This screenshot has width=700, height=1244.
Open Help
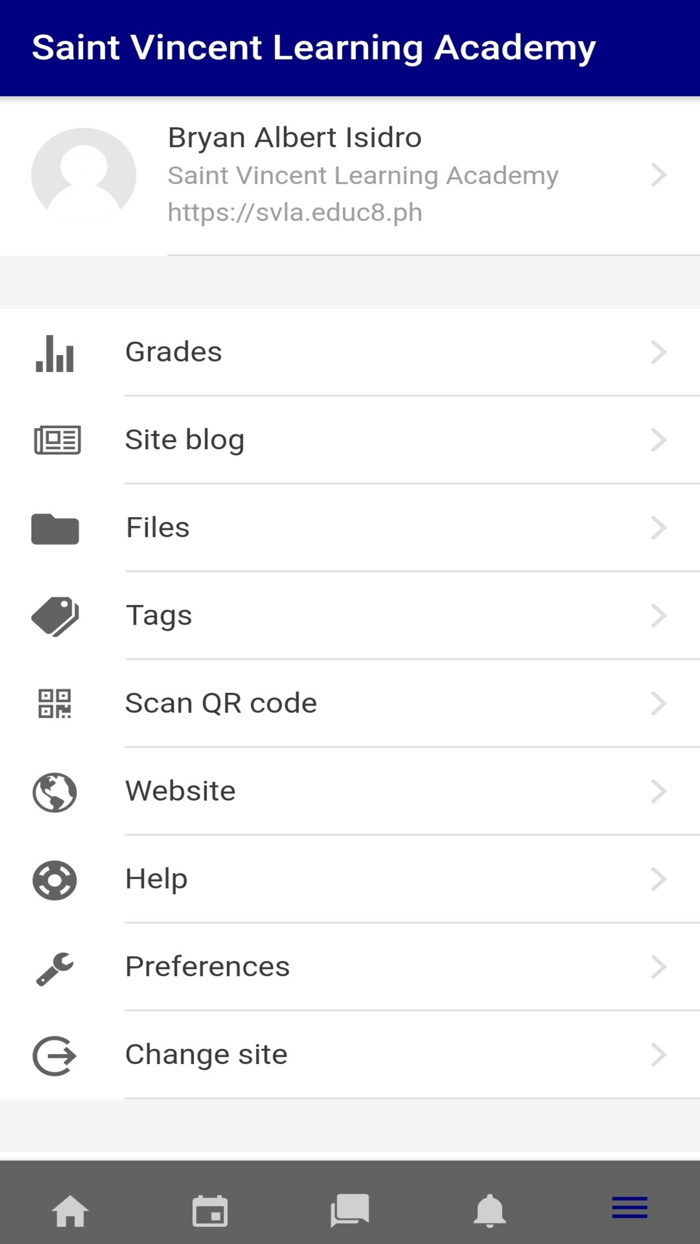coord(350,879)
